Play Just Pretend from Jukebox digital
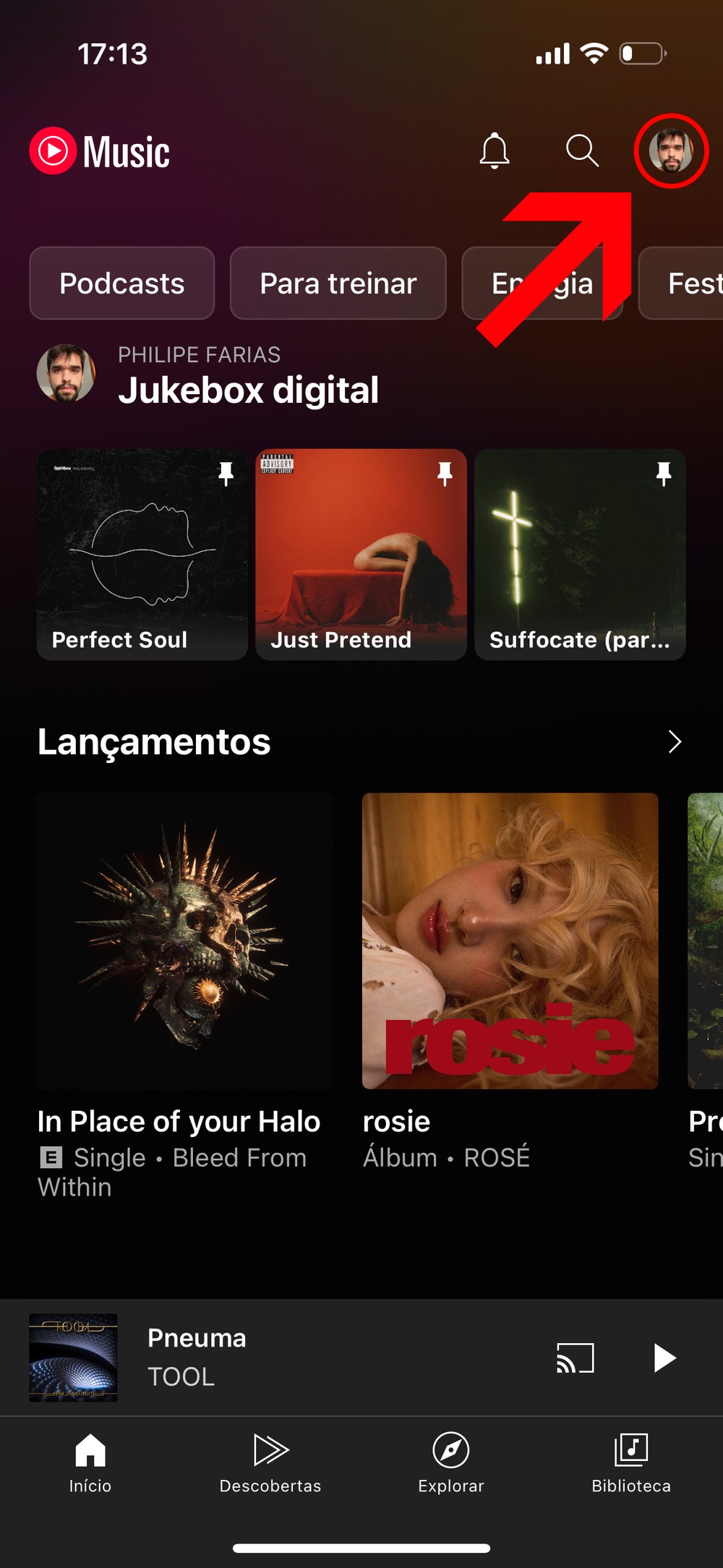The width and height of the screenshot is (723, 1568). (x=361, y=554)
